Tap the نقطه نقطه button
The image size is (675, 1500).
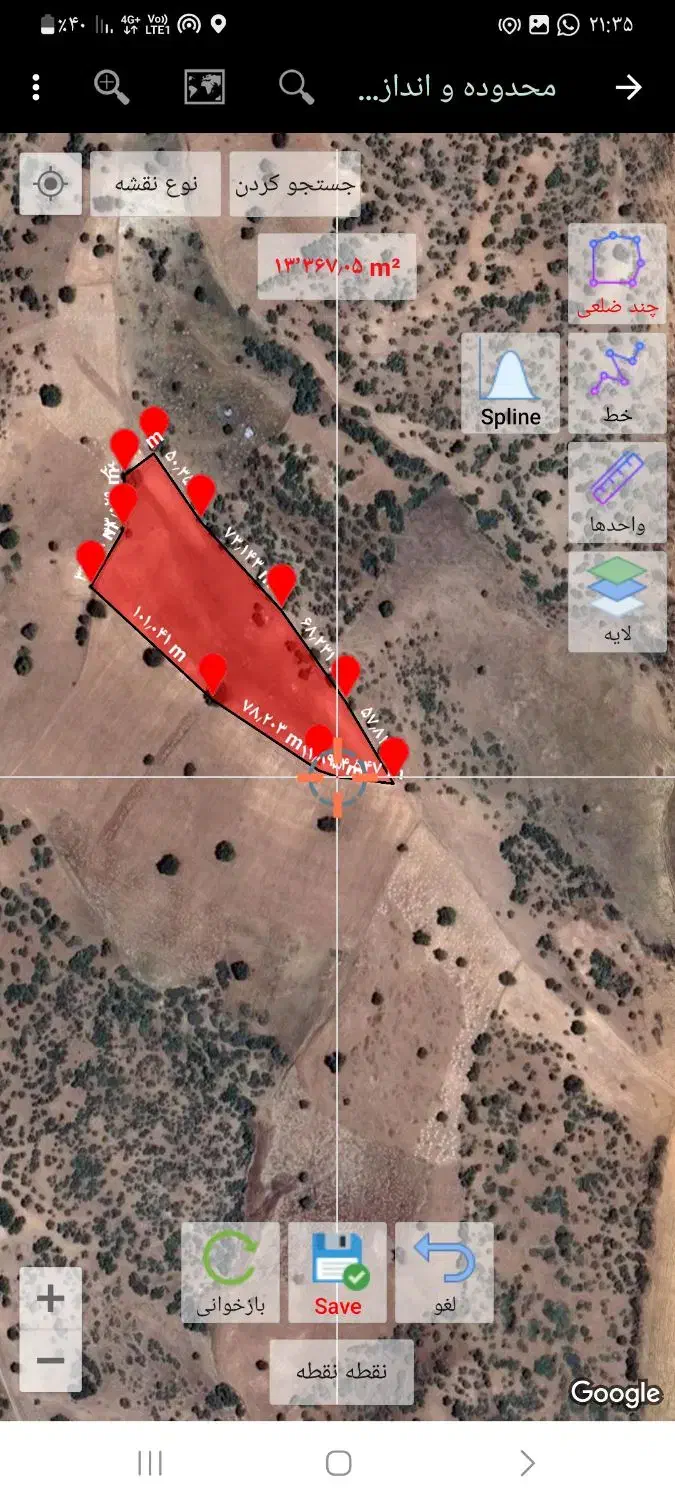341,1371
